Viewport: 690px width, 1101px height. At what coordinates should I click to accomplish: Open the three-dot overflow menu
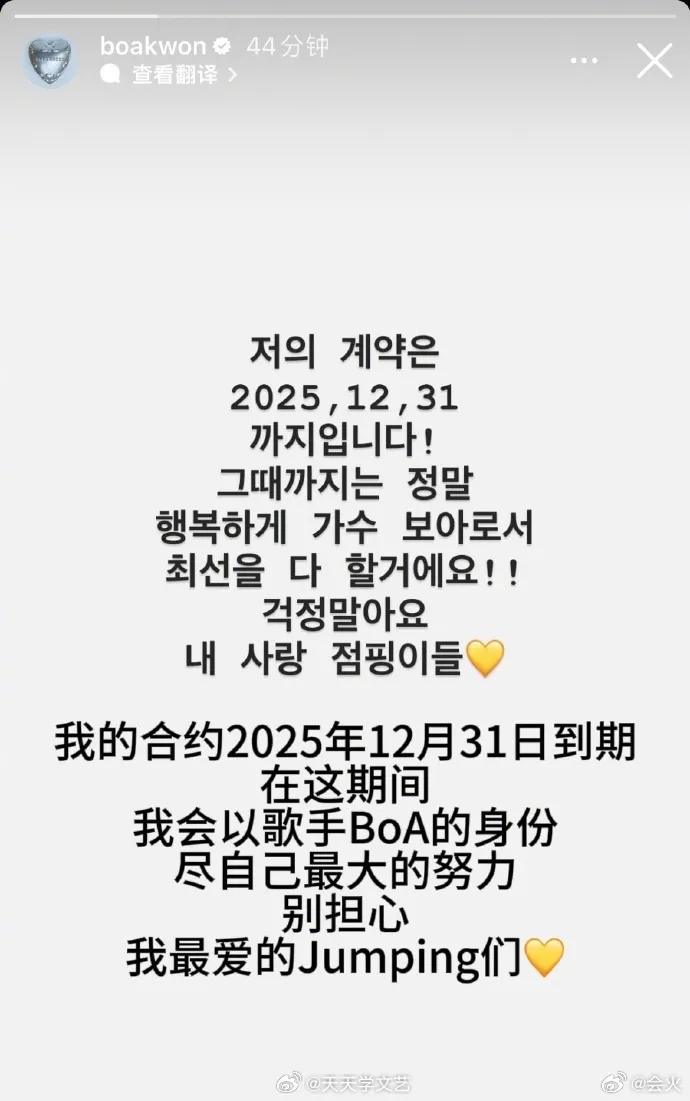(584, 61)
